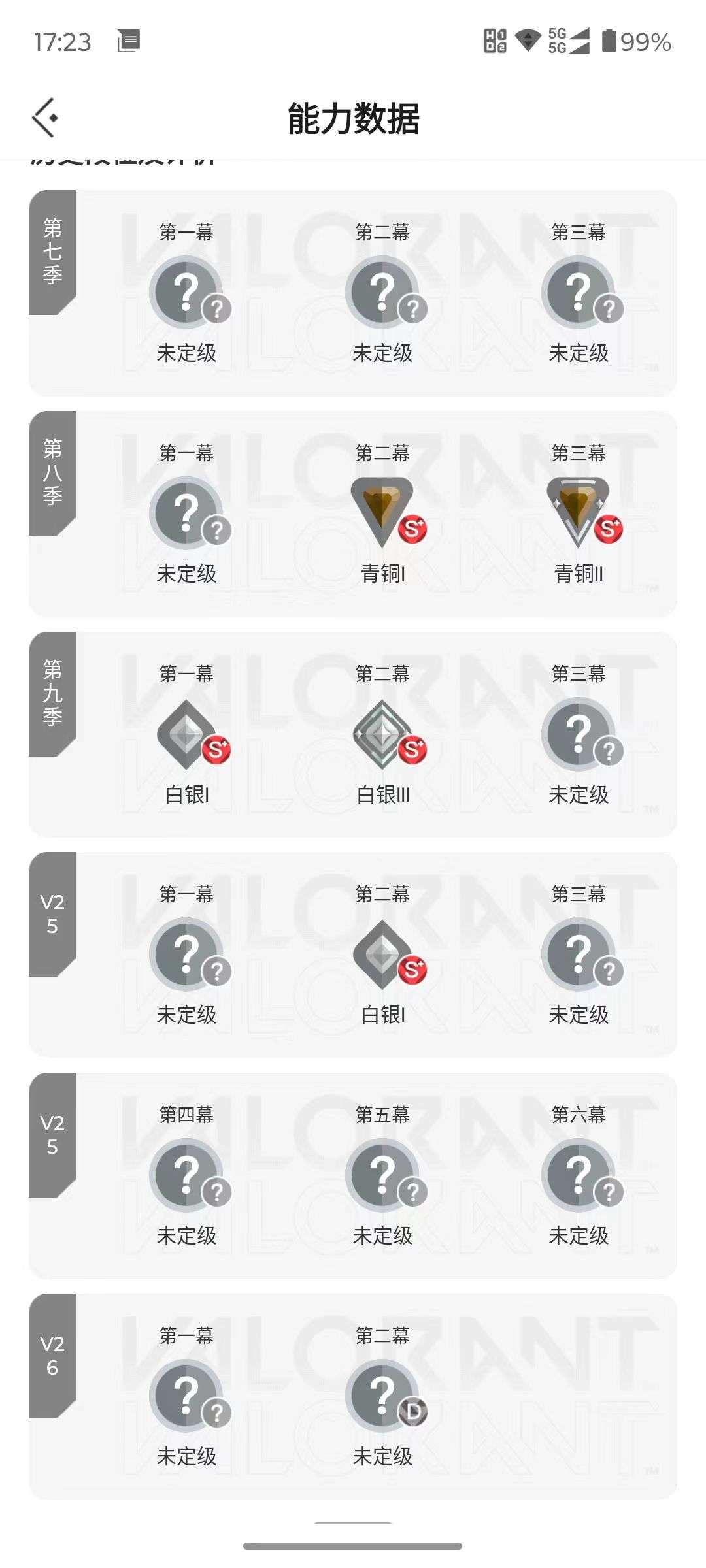The image size is (706, 1568).
Task: Click the battery indicator in the status bar
Action: (611, 41)
